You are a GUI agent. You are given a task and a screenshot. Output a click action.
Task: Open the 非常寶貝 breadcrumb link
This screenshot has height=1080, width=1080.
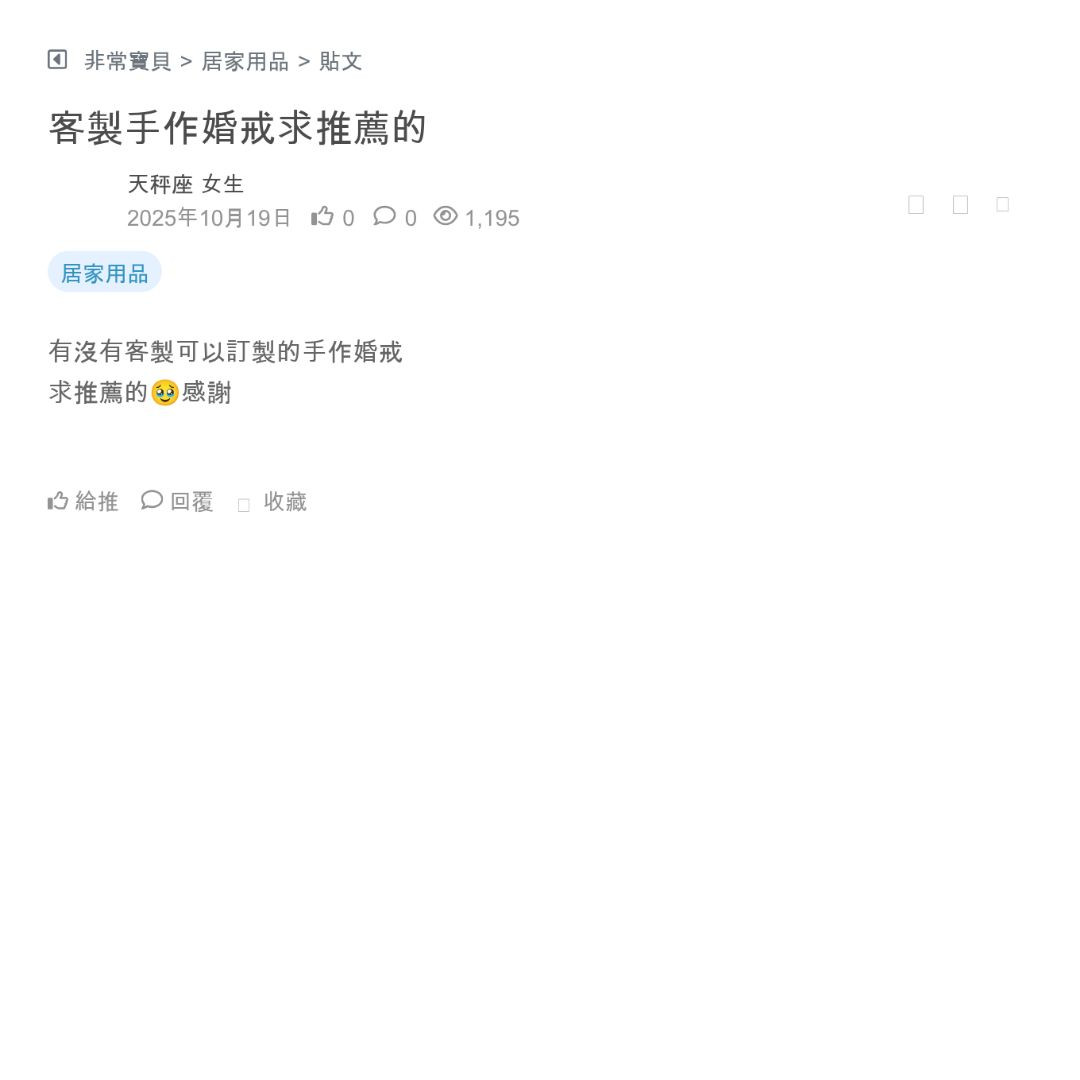[x=128, y=61]
